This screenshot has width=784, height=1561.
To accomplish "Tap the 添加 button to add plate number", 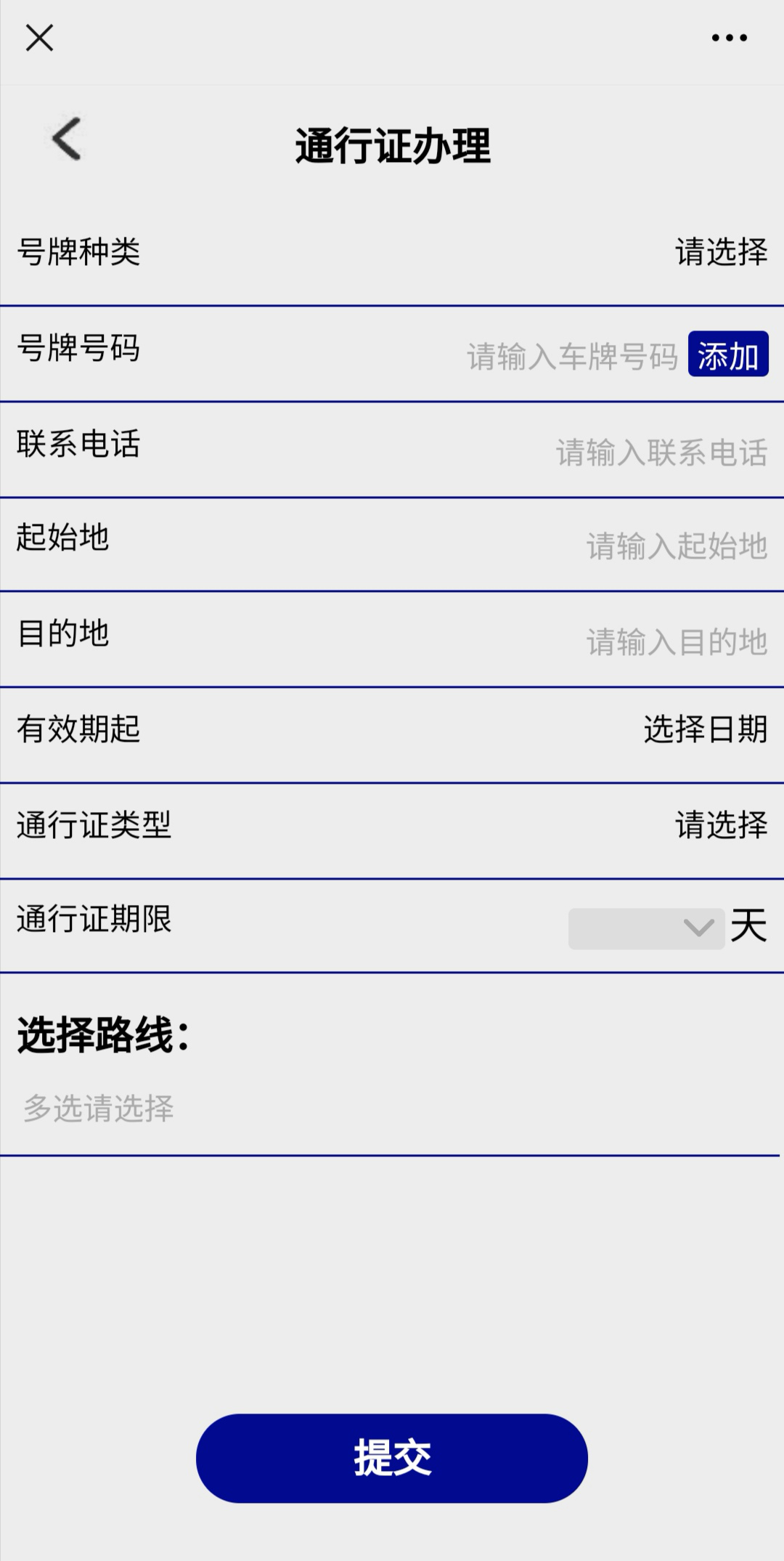I will click(x=728, y=355).
